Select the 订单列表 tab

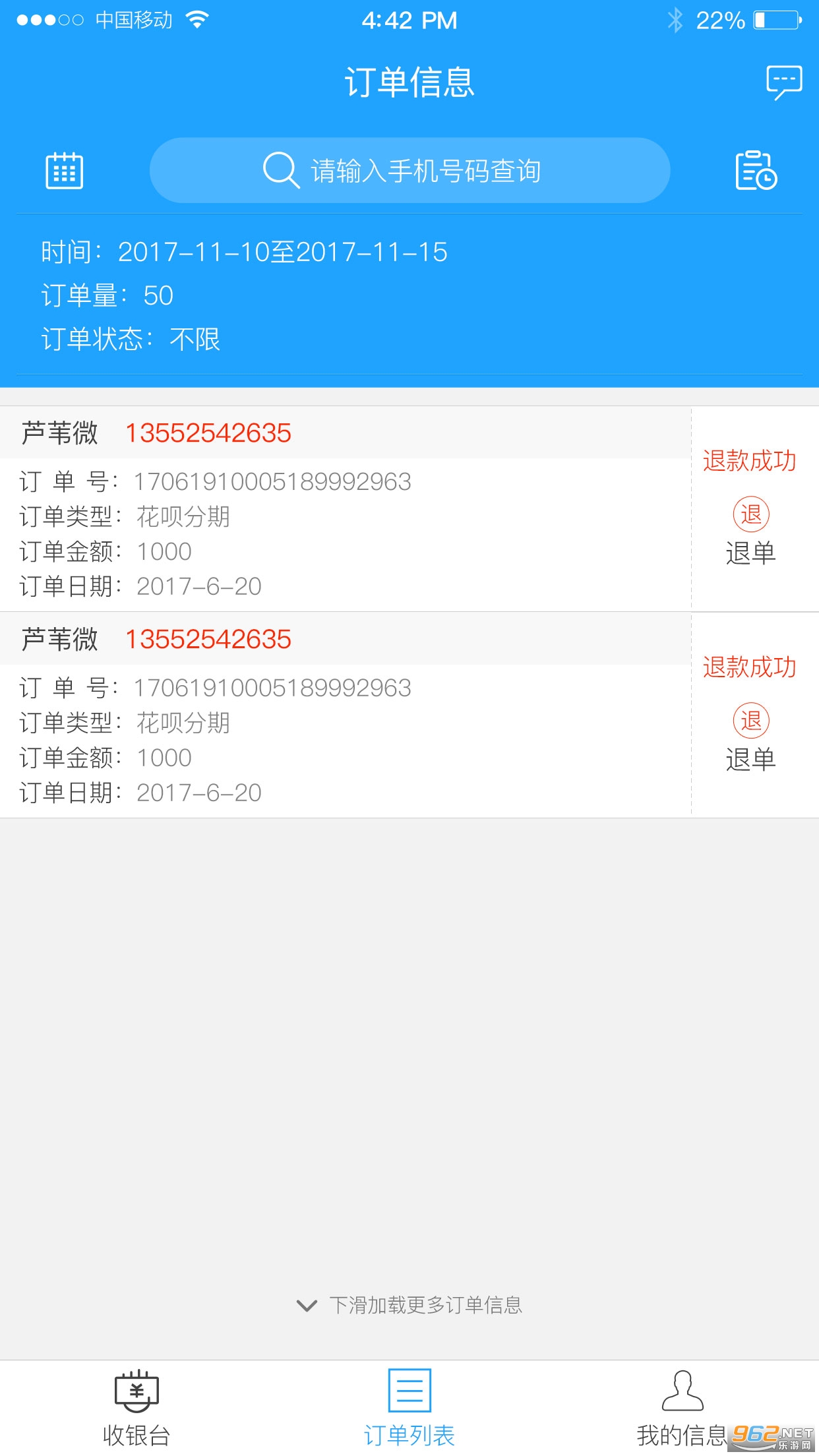(409, 1408)
